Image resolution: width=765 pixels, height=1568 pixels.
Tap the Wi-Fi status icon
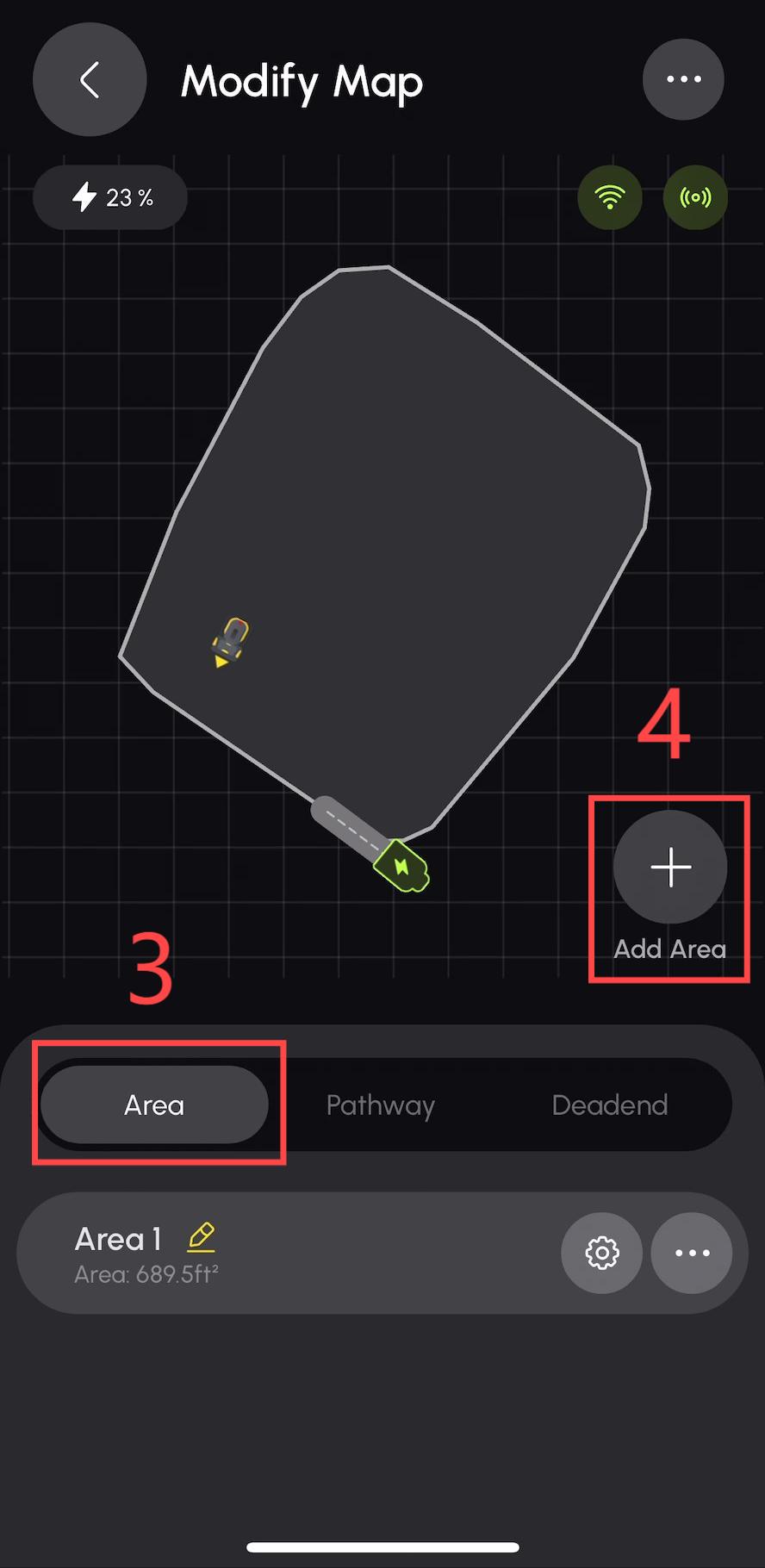click(610, 198)
